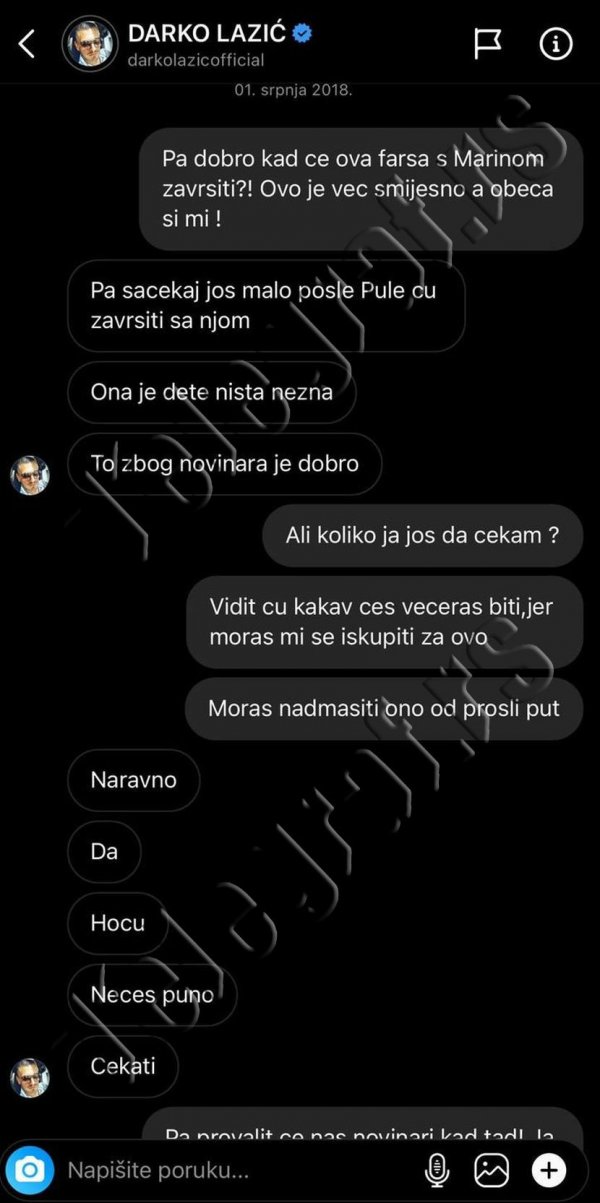Image resolution: width=600 pixels, height=1203 pixels.
Task: Open gallery to attach an image
Action: (x=492, y=1169)
